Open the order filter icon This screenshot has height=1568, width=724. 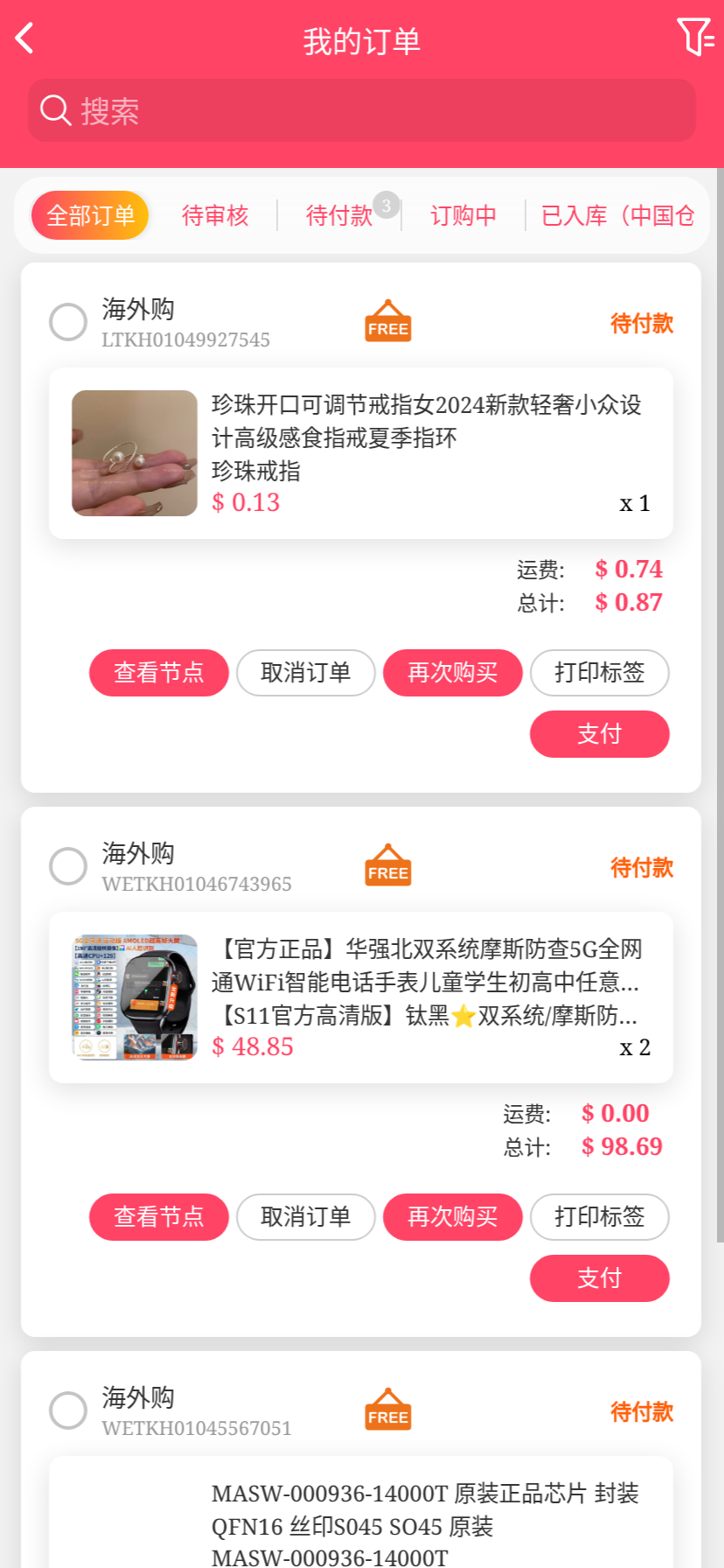click(x=695, y=38)
